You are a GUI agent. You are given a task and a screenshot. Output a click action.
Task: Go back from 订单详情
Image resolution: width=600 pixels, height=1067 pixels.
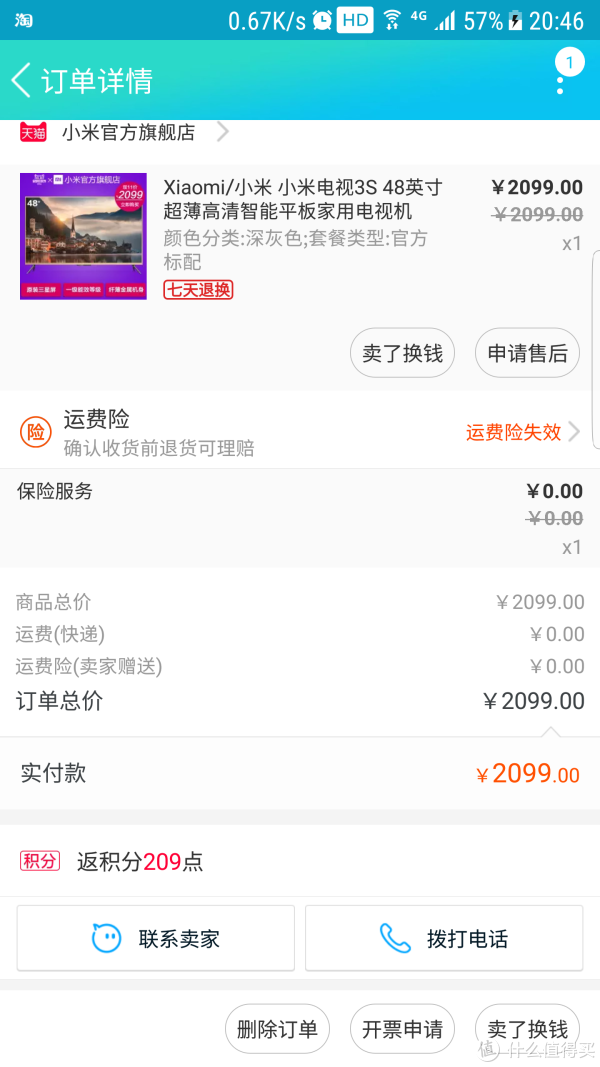[x=22, y=80]
